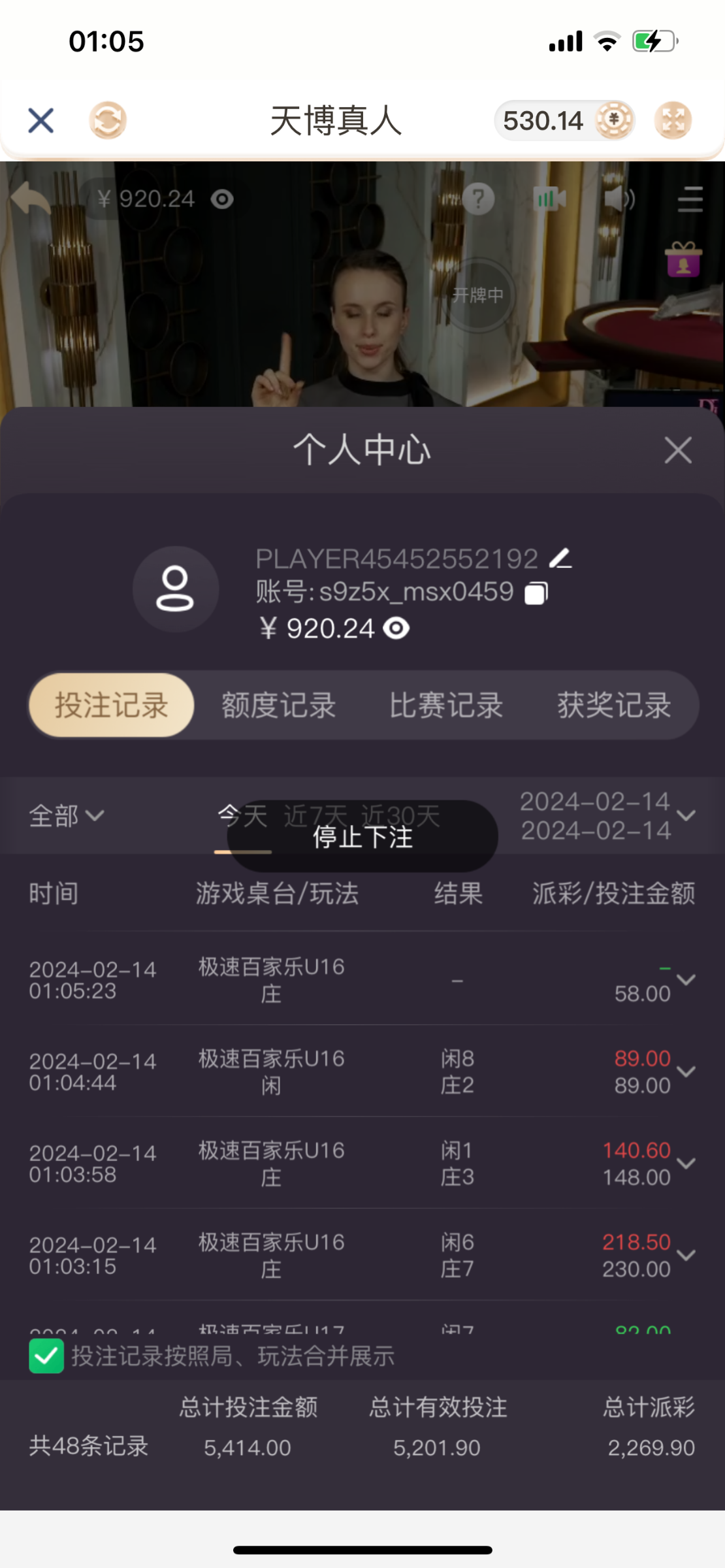
Task: Close the 天博真人 web page
Action: (40, 121)
